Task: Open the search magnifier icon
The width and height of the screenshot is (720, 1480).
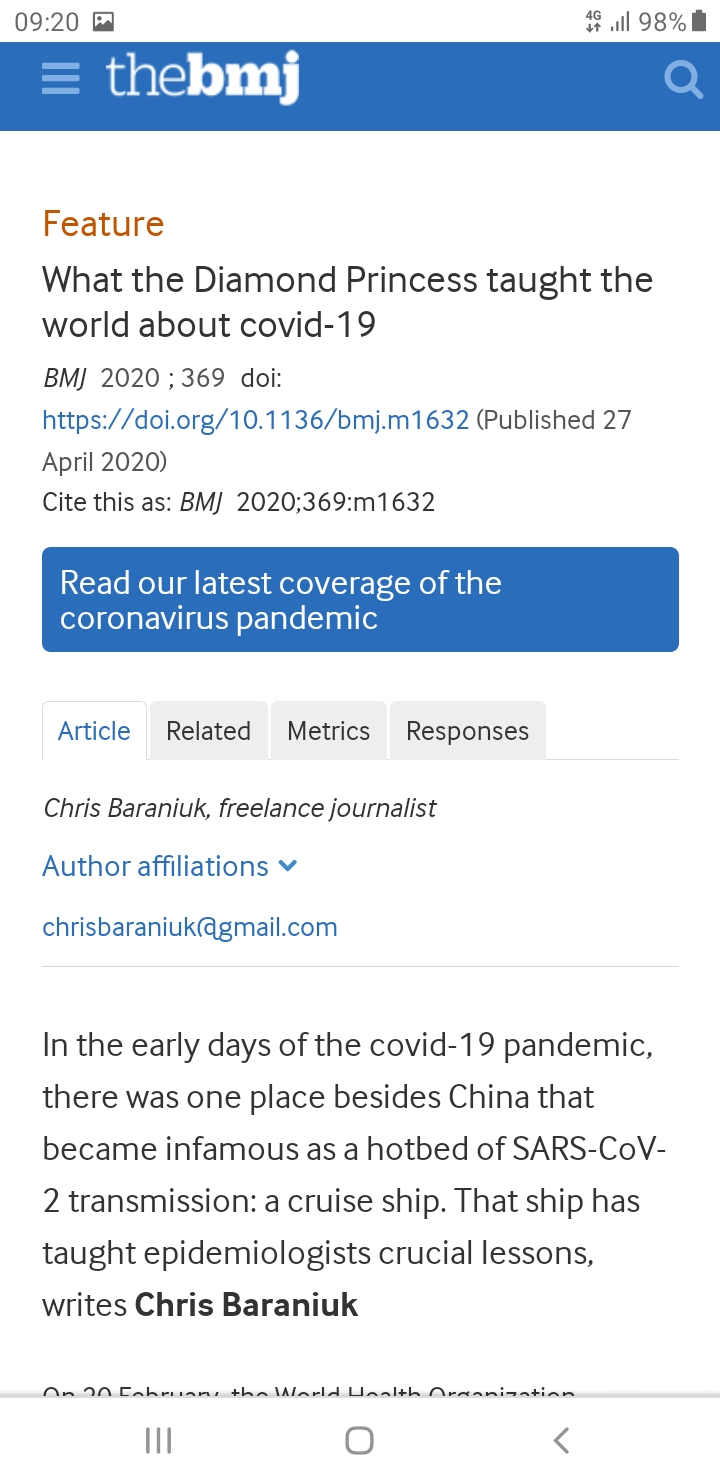Action: [x=683, y=78]
